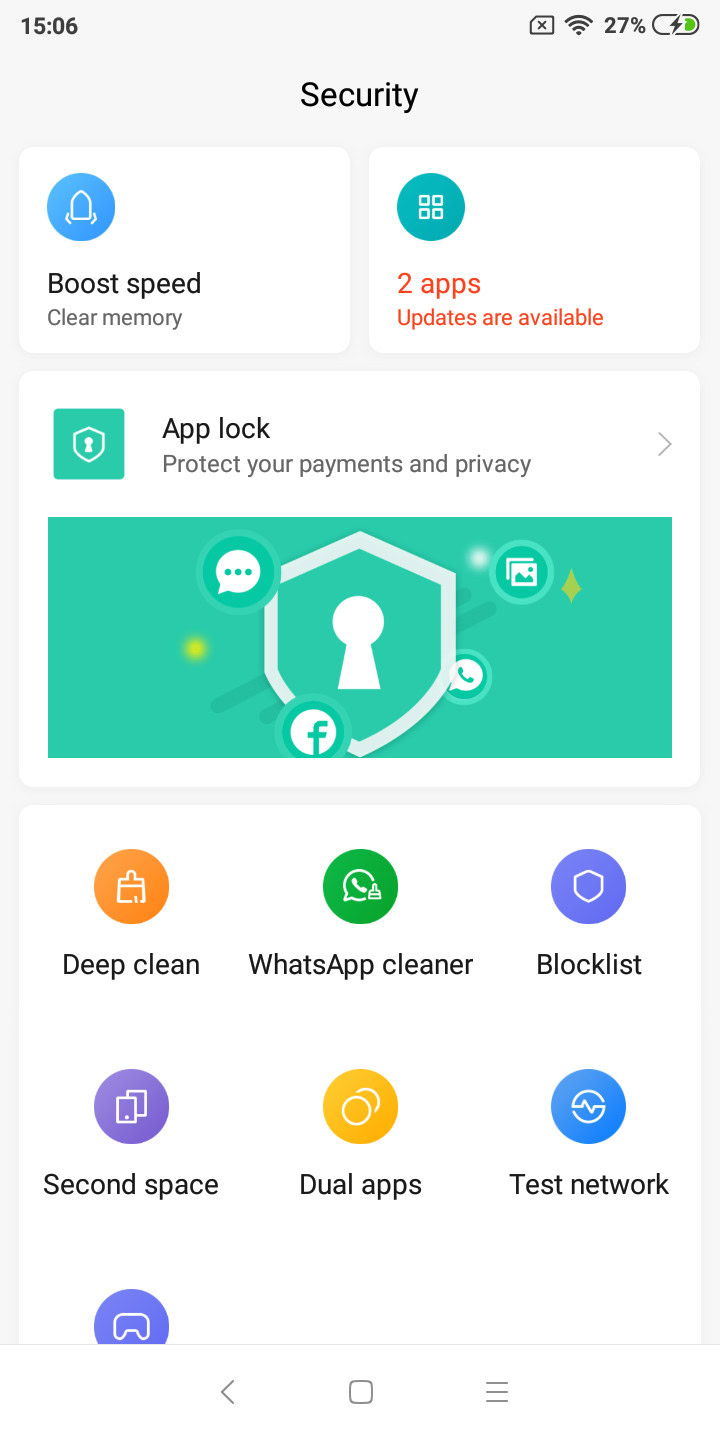The width and height of the screenshot is (720, 1440).
Task: Go back using the navigation bar
Action: click(228, 1392)
